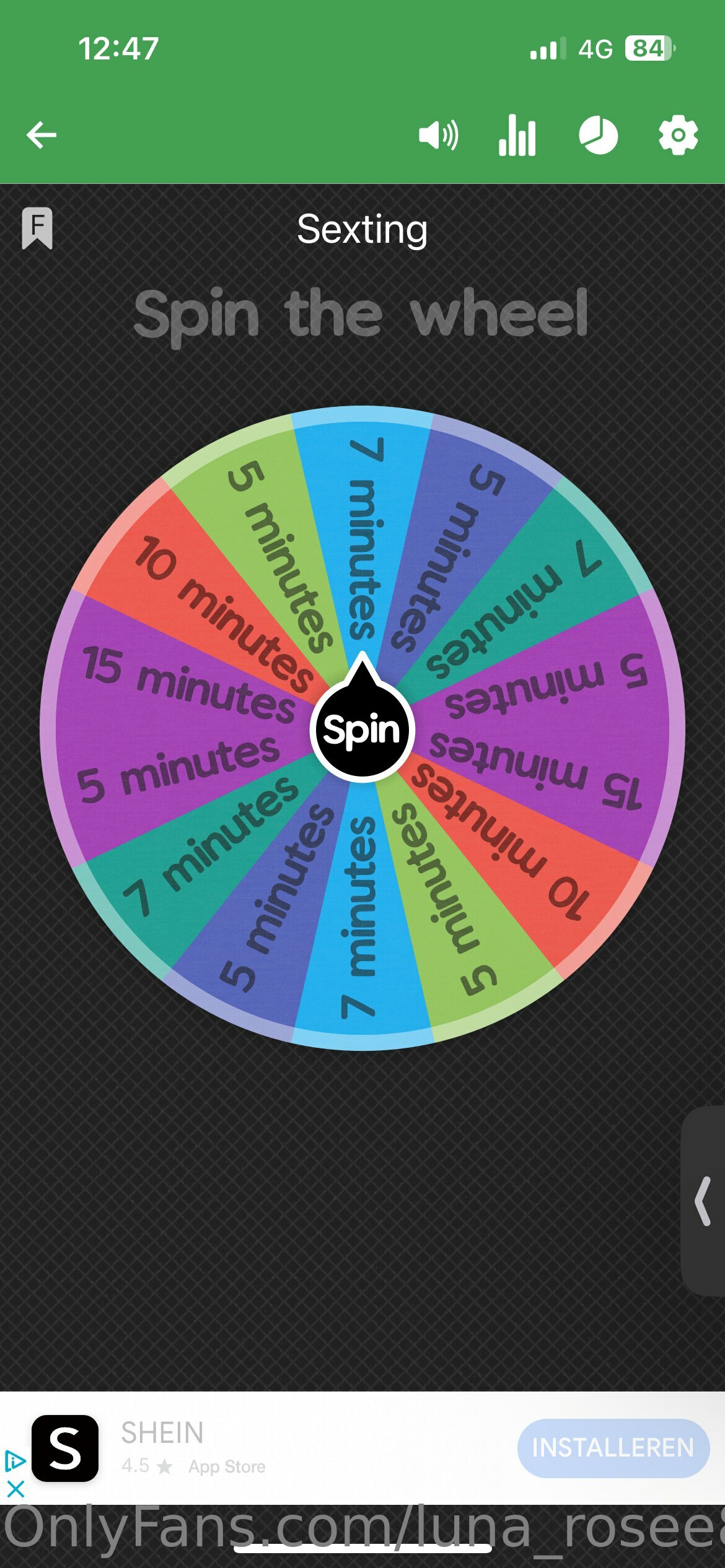Close the SHEIN ad banner
The image size is (725, 1568).
point(15,1489)
